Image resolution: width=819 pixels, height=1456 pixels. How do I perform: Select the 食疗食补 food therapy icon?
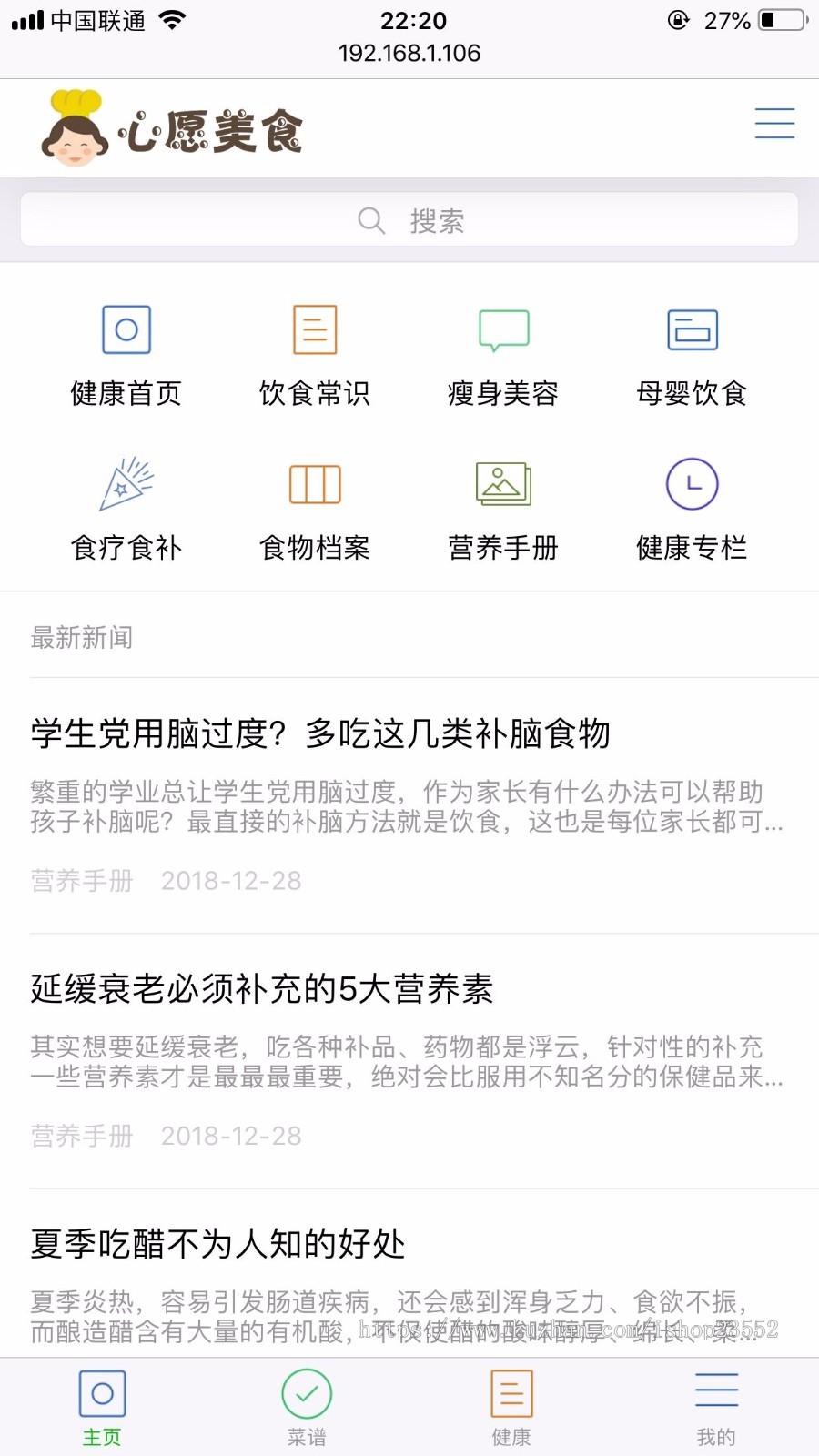(x=125, y=510)
